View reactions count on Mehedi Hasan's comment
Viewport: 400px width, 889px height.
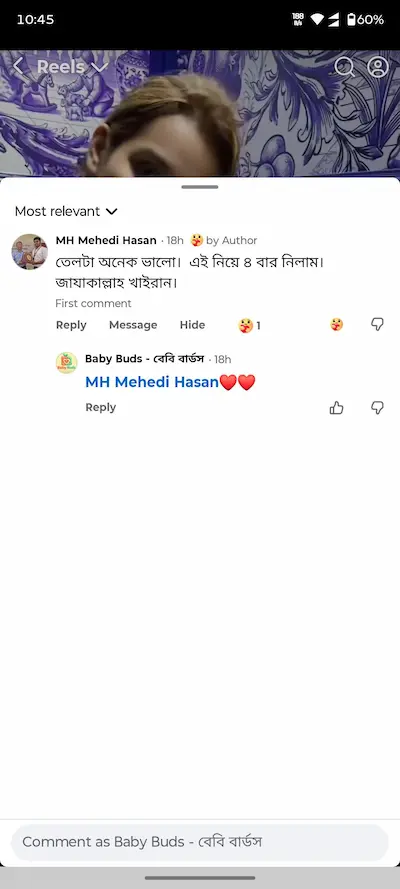point(249,325)
